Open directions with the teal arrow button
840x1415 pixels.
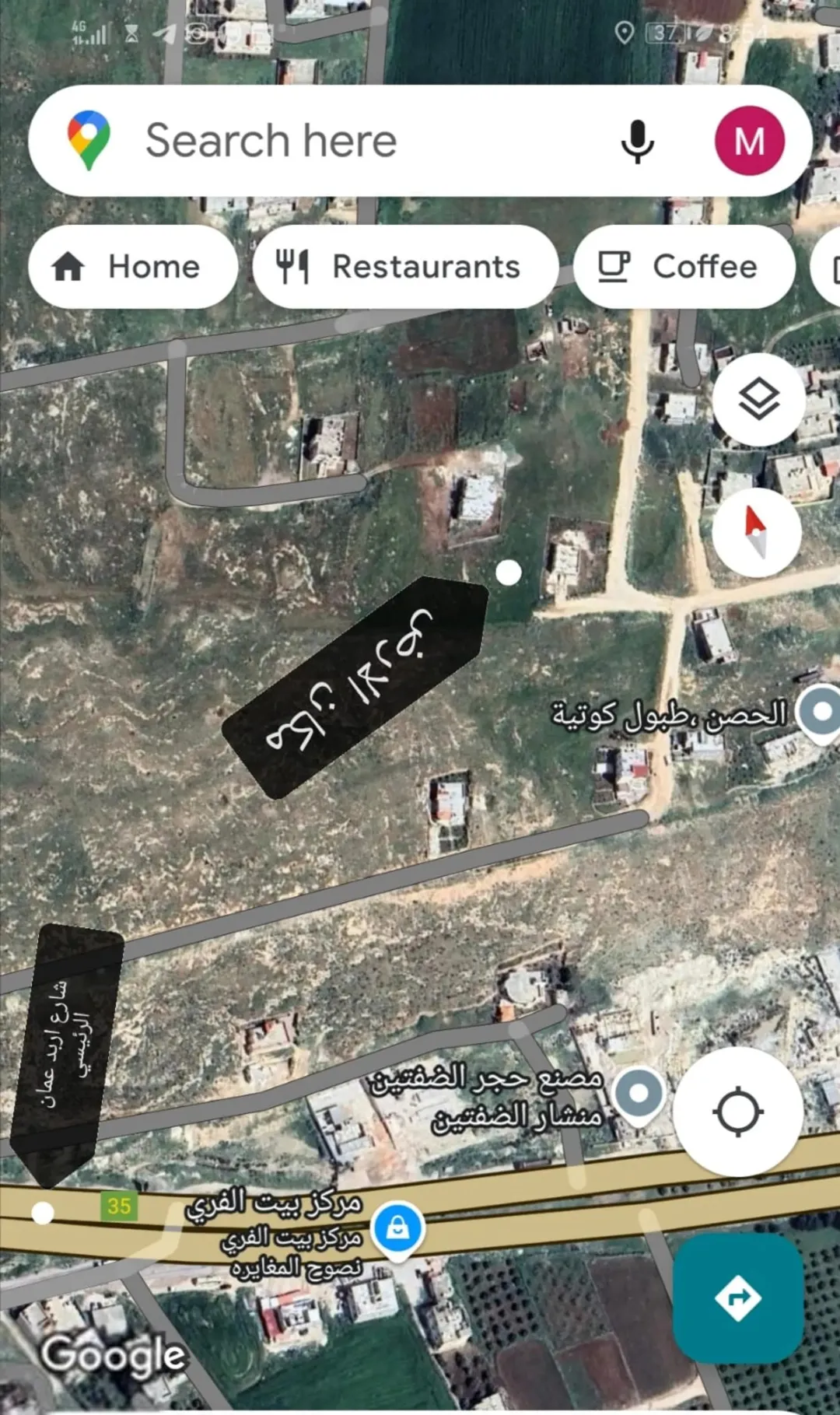click(737, 1298)
